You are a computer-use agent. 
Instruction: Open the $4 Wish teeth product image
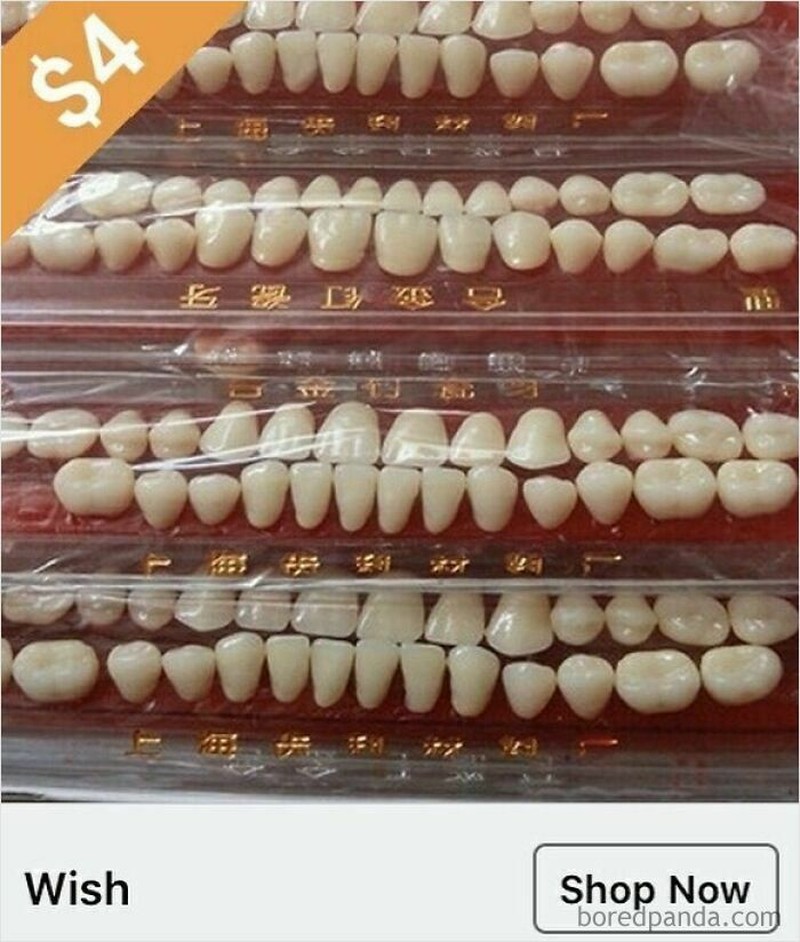(400, 400)
